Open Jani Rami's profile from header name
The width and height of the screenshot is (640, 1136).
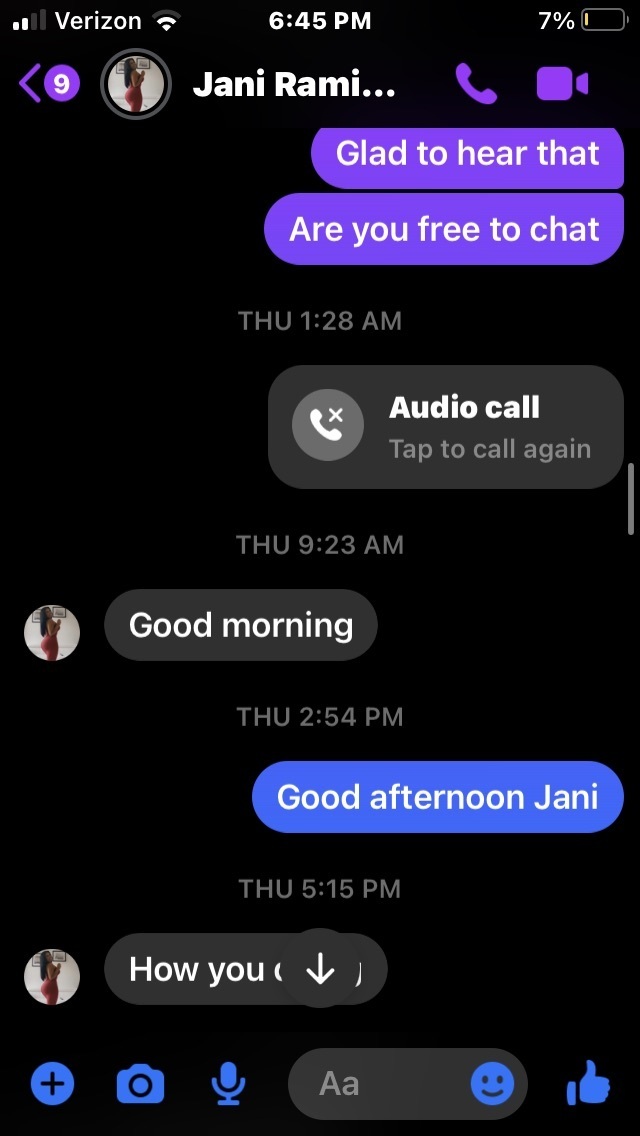(294, 85)
